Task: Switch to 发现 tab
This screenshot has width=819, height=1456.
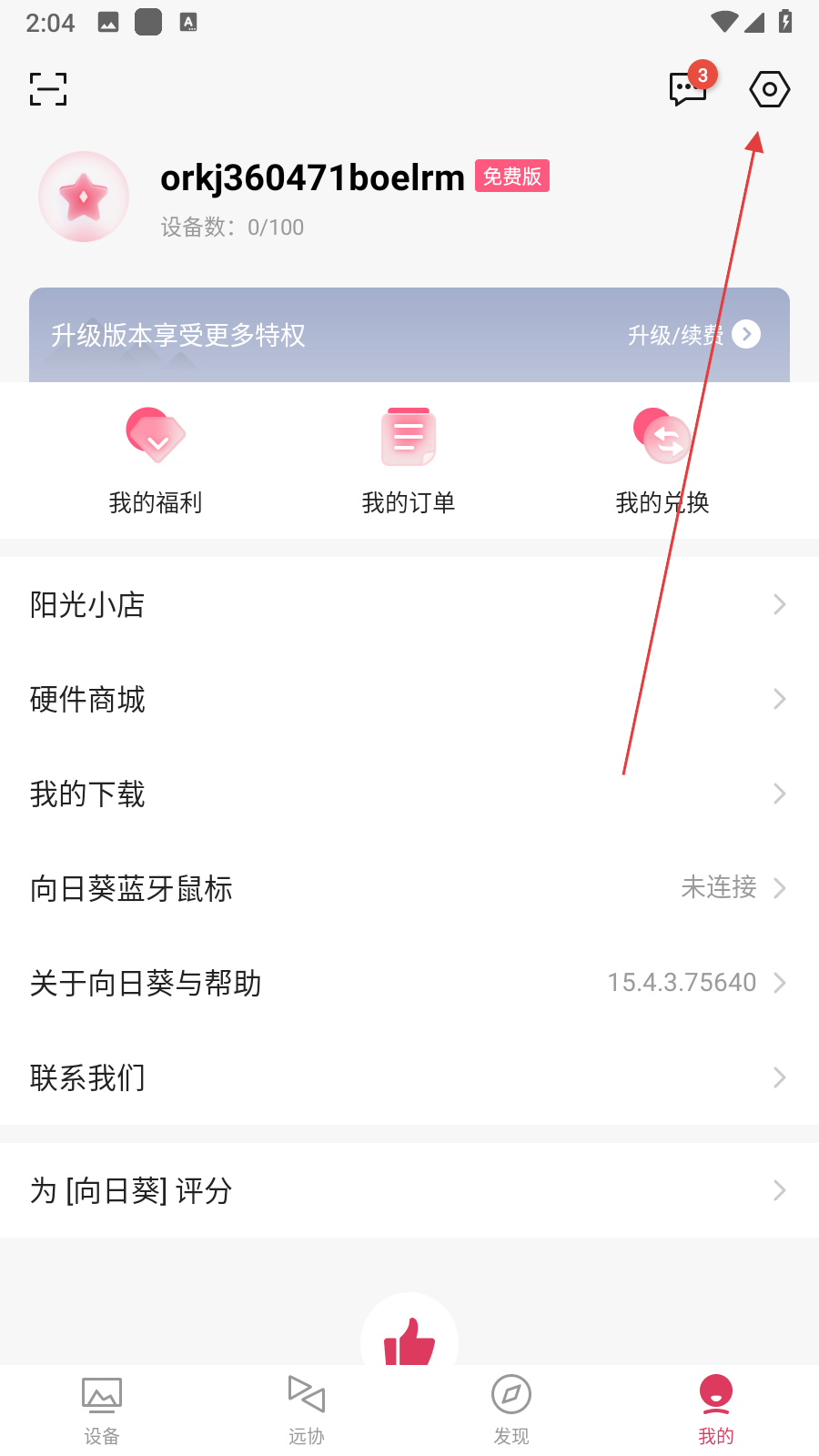Action: coord(511,1409)
